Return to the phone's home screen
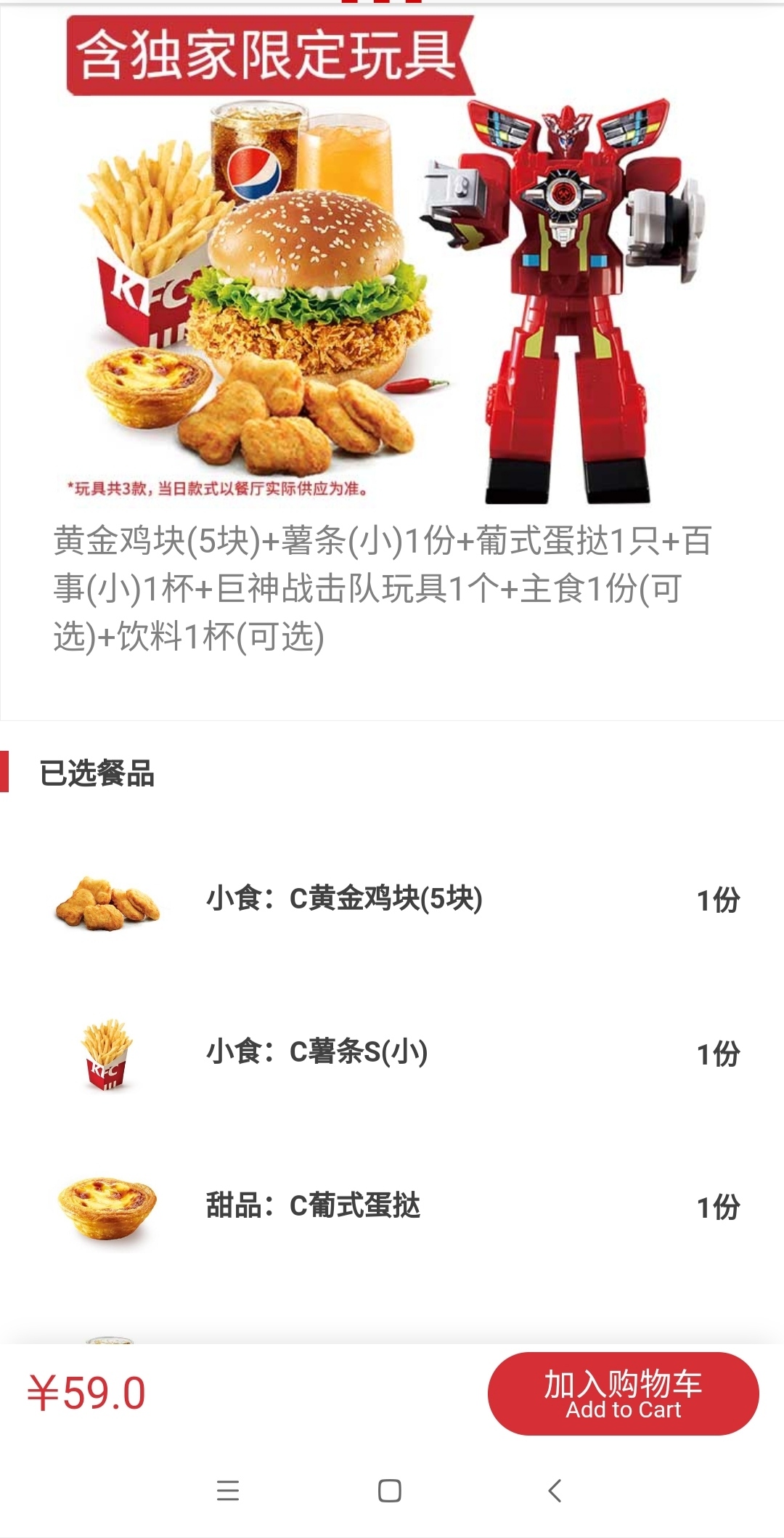Viewport: 784px width, 1538px height. pyautogui.click(x=390, y=1491)
